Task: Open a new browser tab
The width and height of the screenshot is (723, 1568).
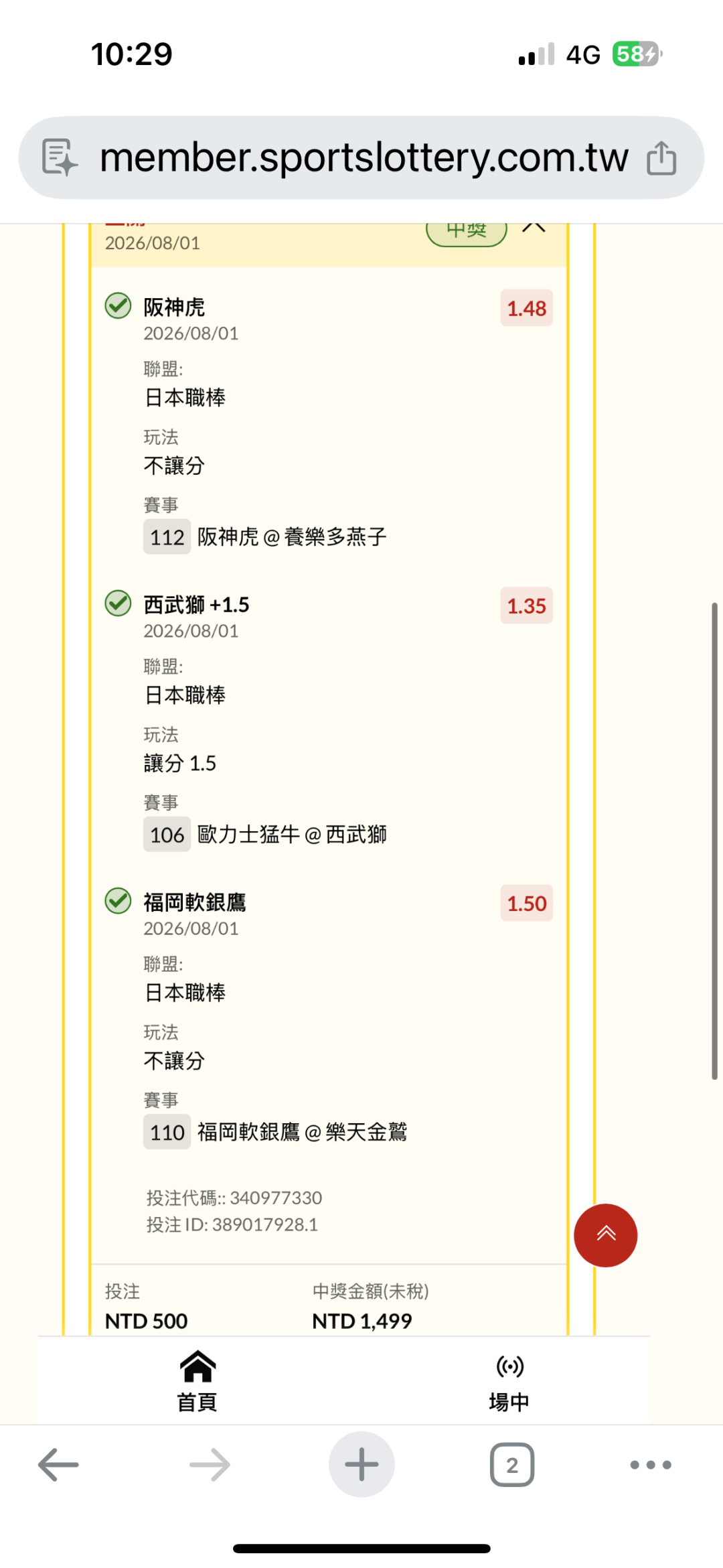Action: coord(361,1464)
